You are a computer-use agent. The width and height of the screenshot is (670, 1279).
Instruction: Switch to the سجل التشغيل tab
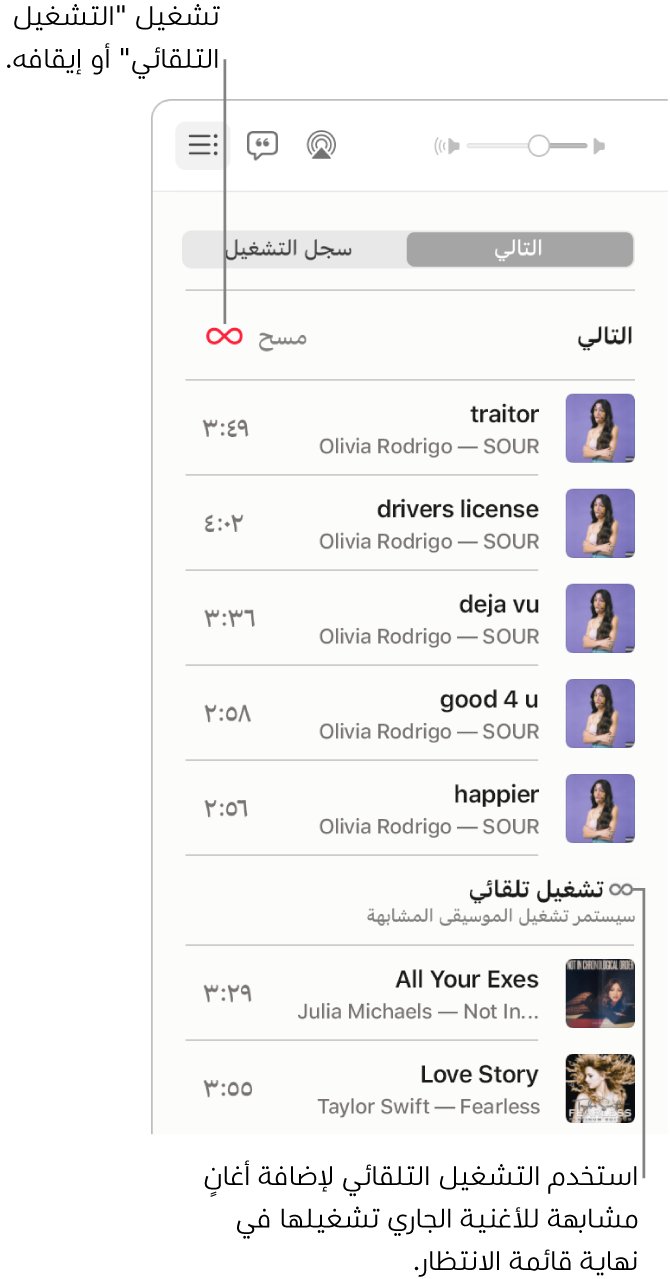tap(295, 250)
